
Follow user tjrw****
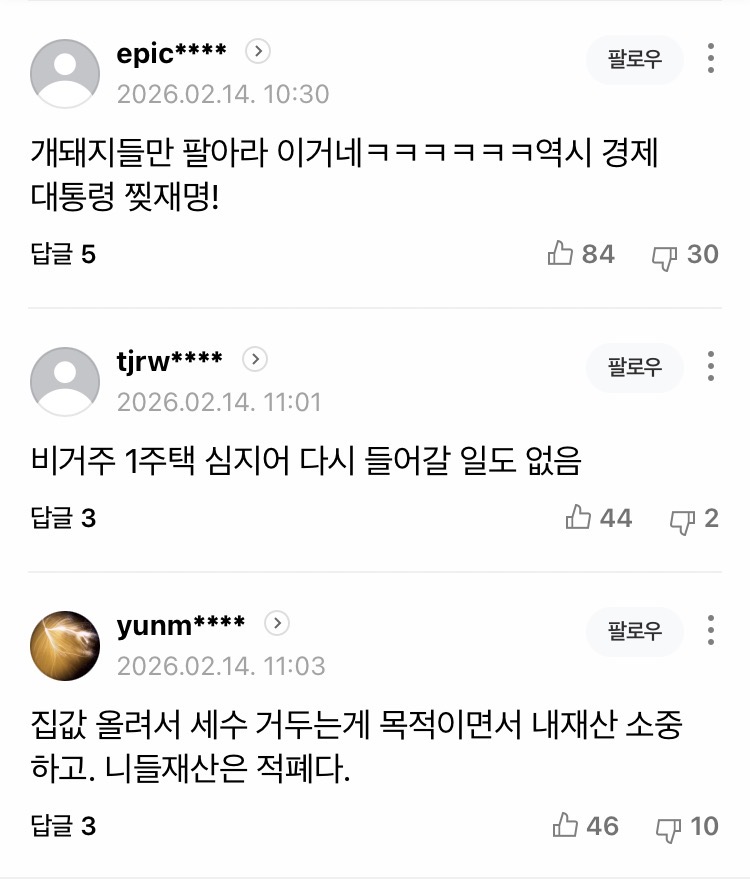[x=635, y=367]
